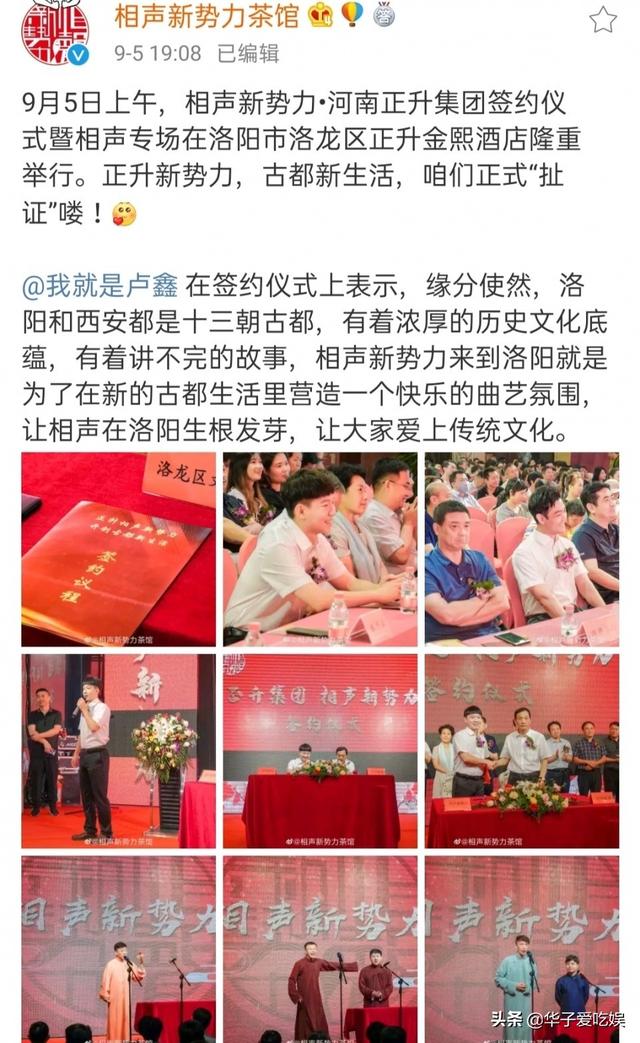Screen dimensions: 640x1043
Task: View photo of duo in dark red robes
Action: click(x=320, y=948)
